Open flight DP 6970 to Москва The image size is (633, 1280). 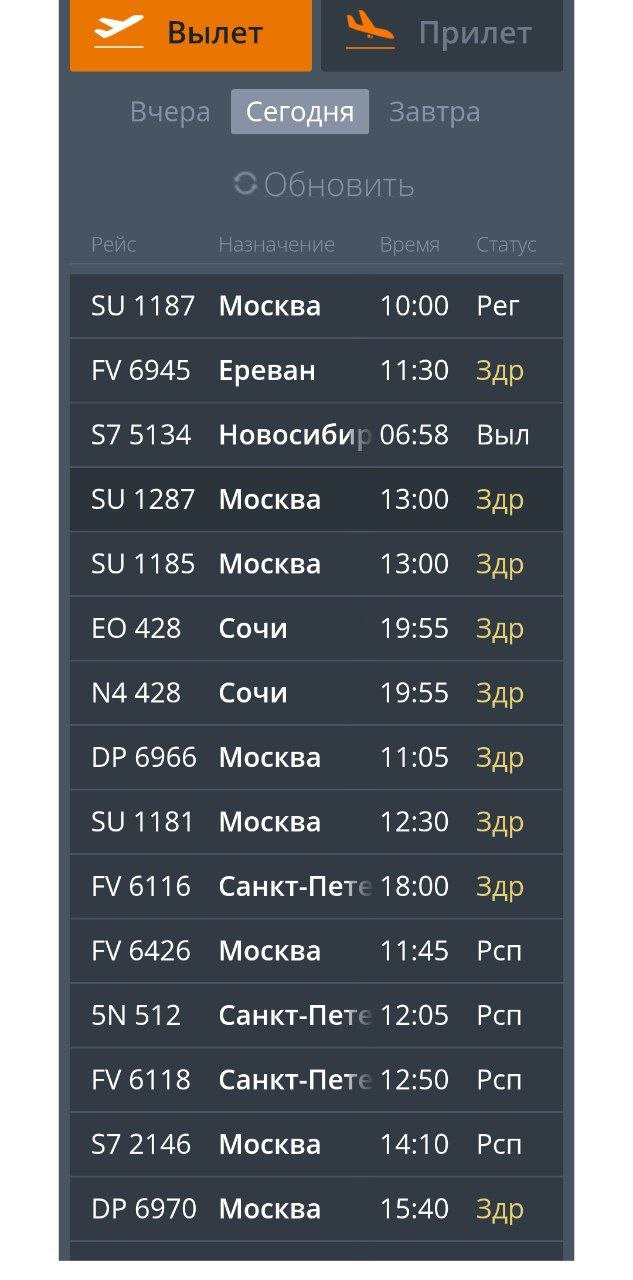tap(316, 1209)
